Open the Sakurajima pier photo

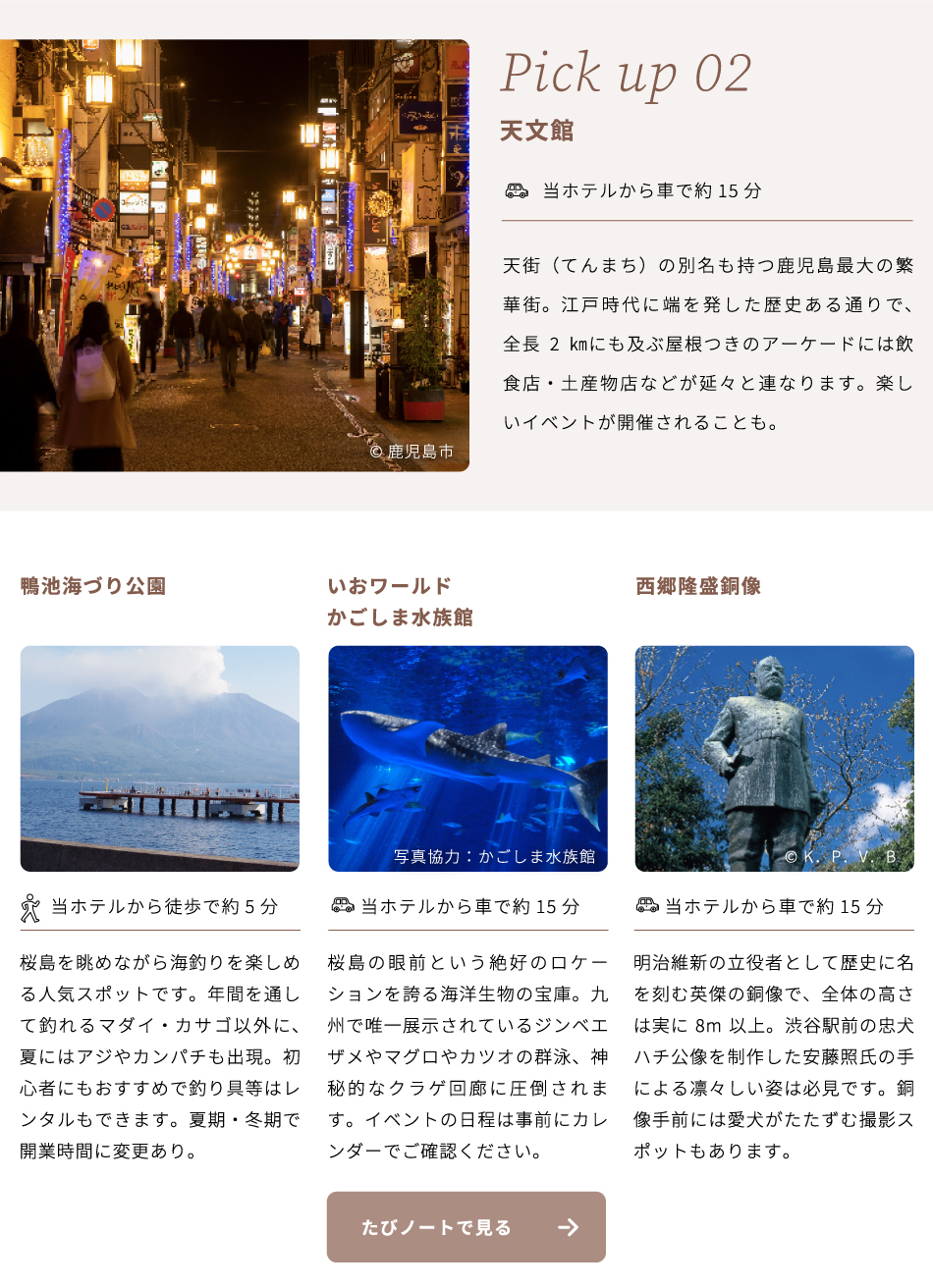[159, 758]
